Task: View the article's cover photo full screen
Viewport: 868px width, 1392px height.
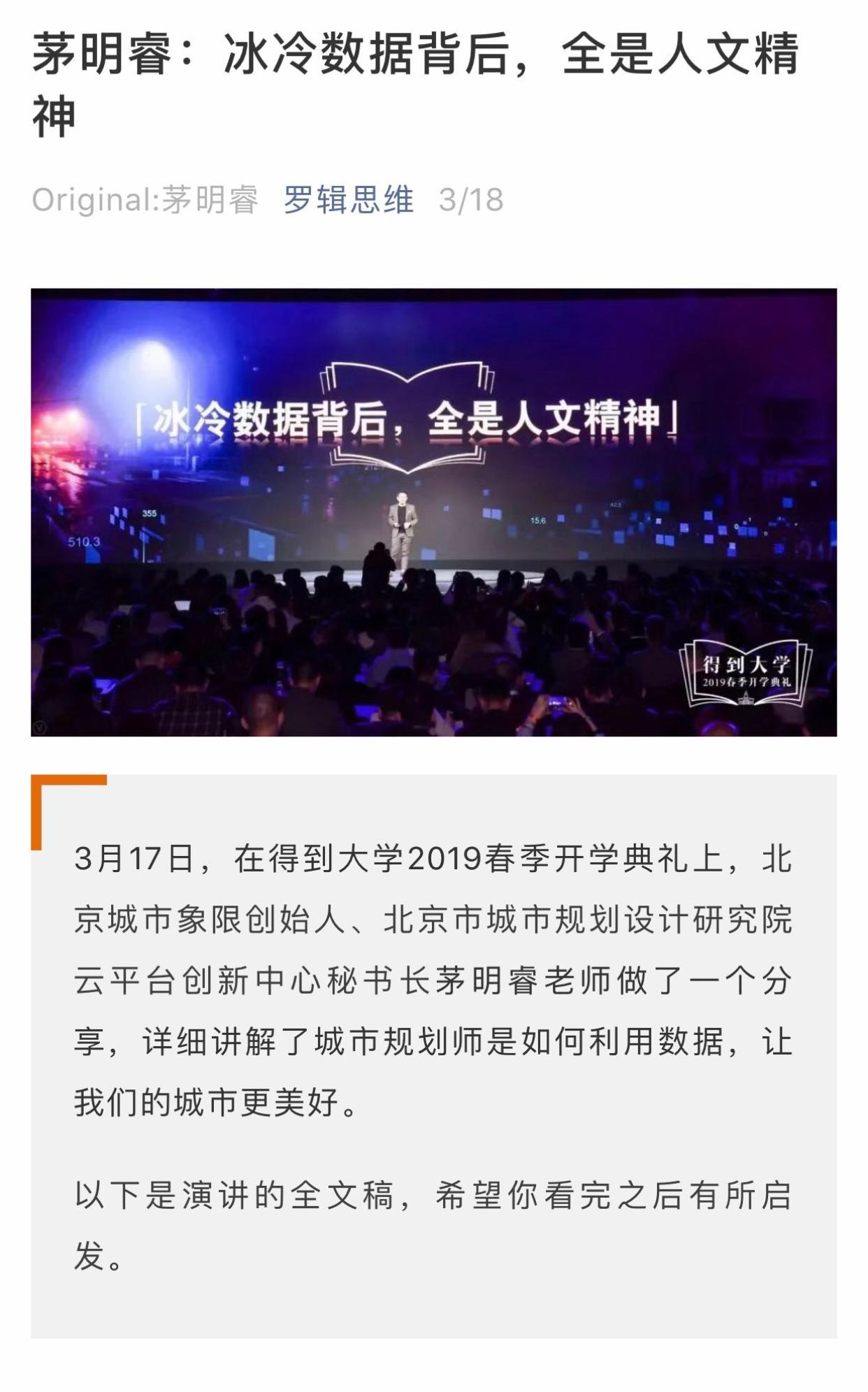Action: click(x=433, y=512)
